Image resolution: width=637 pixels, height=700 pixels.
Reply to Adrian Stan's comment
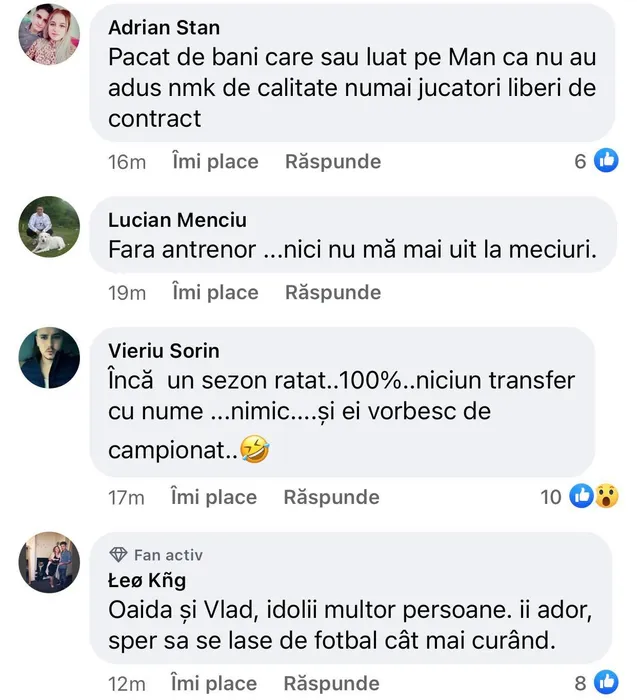point(332,161)
